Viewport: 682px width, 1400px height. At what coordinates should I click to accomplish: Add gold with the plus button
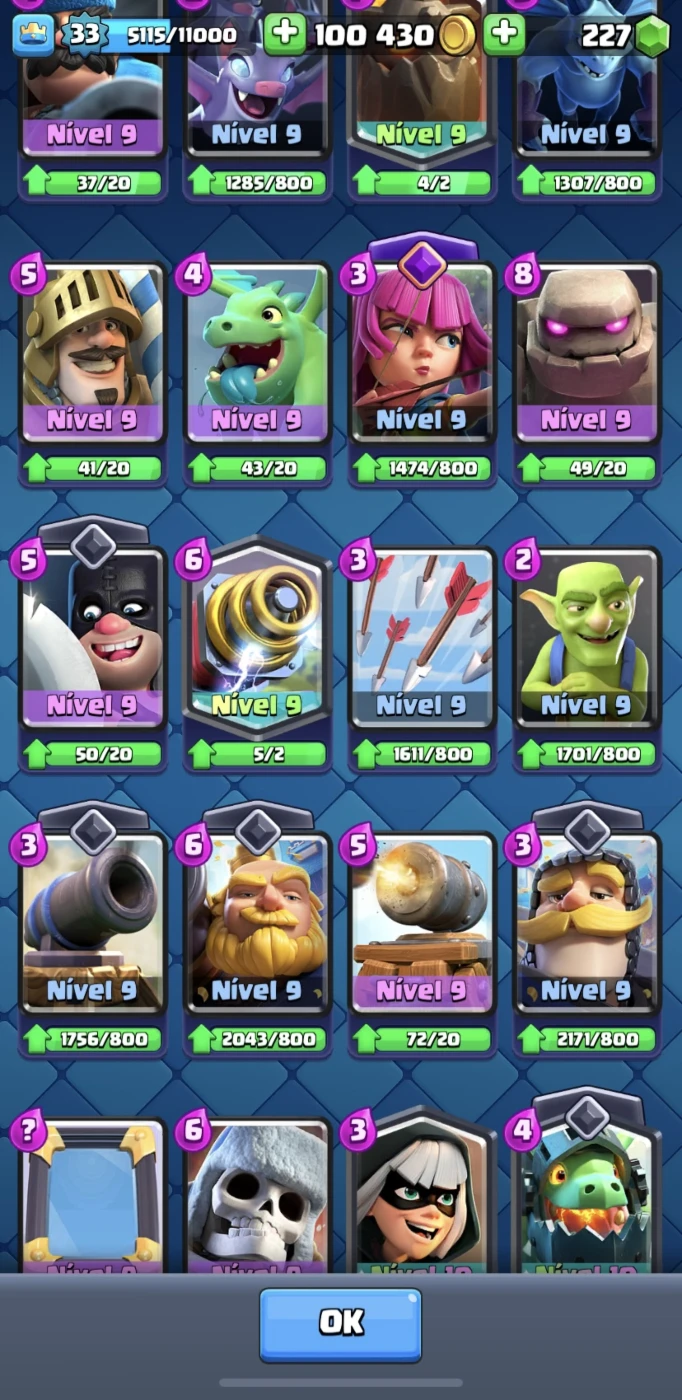pyautogui.click(x=285, y=35)
